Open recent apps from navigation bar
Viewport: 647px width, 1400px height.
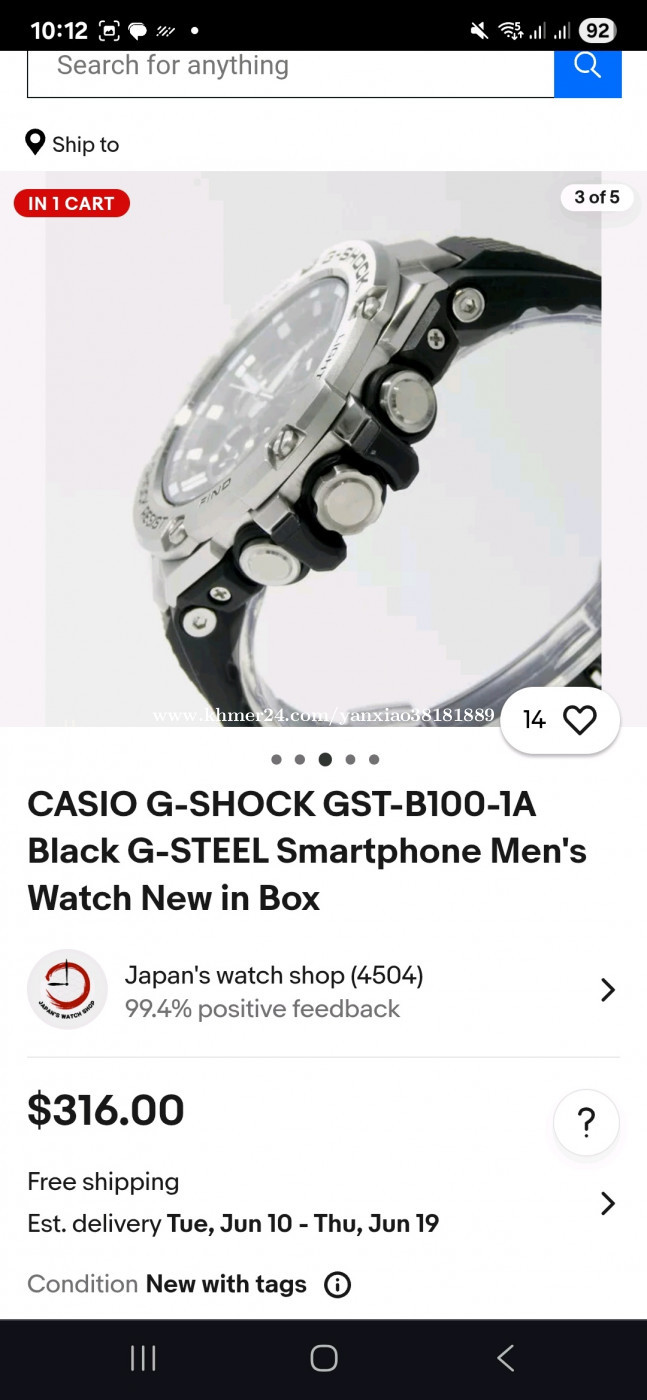point(143,1357)
